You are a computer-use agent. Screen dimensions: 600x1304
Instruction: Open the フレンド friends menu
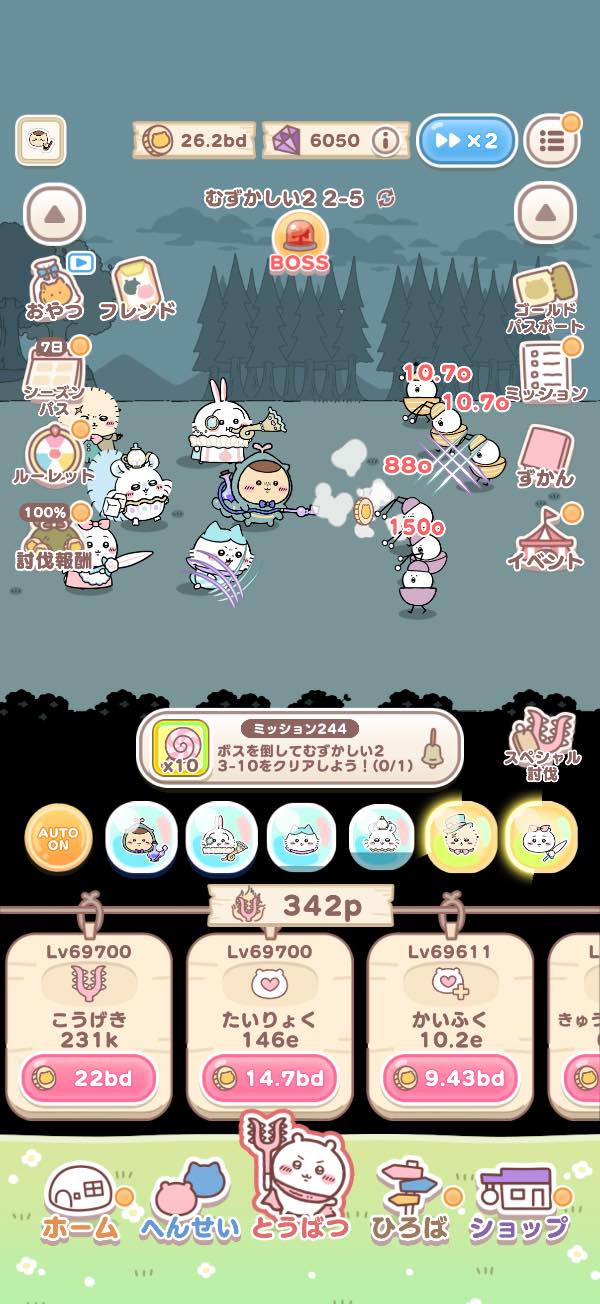click(137, 290)
